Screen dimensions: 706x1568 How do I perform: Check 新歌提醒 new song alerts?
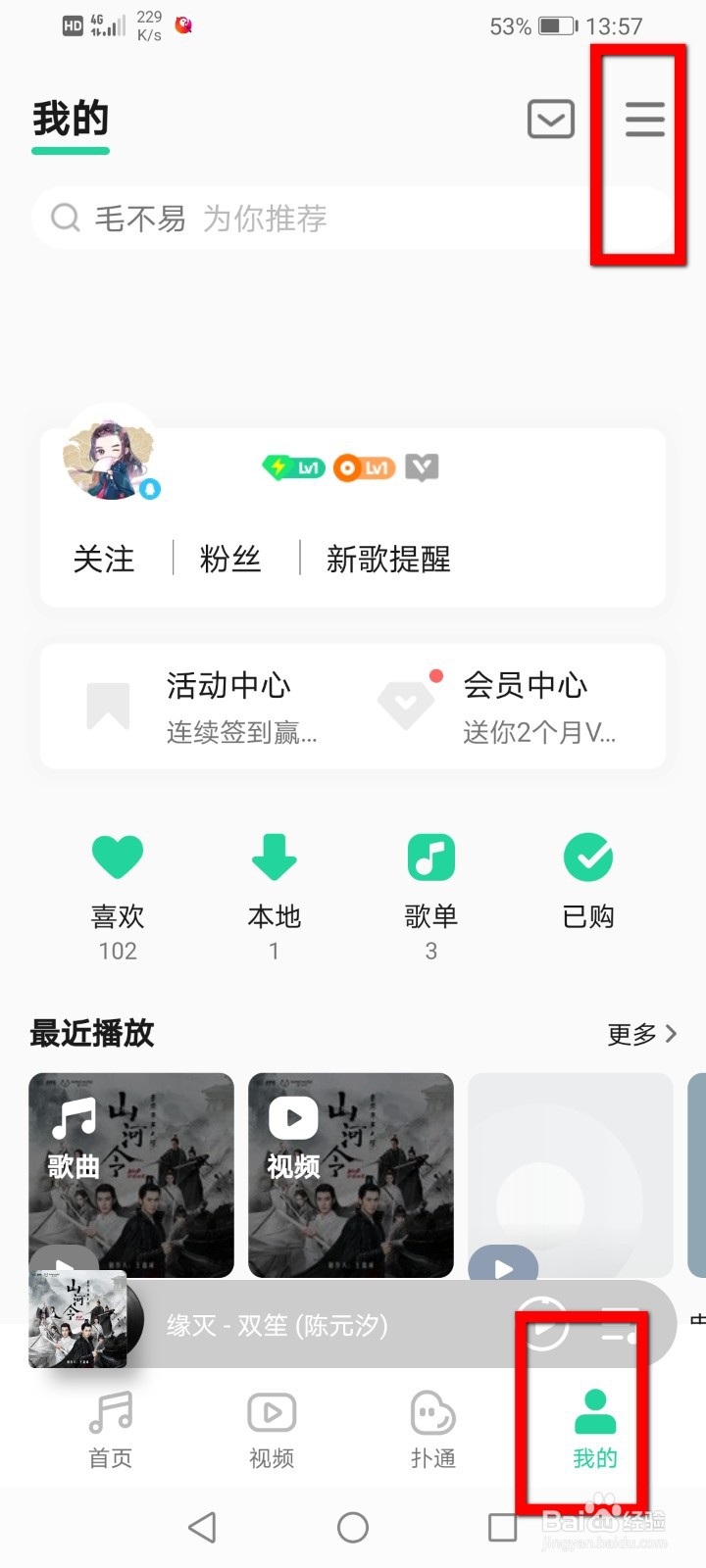[x=386, y=559]
